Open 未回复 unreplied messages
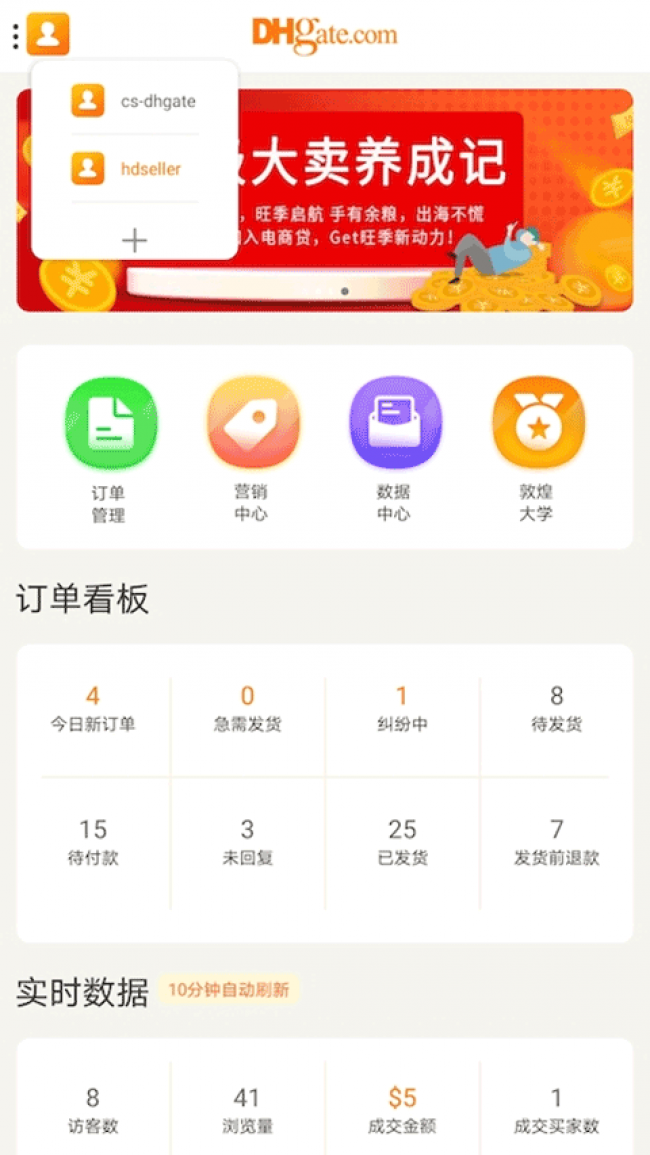 247,843
